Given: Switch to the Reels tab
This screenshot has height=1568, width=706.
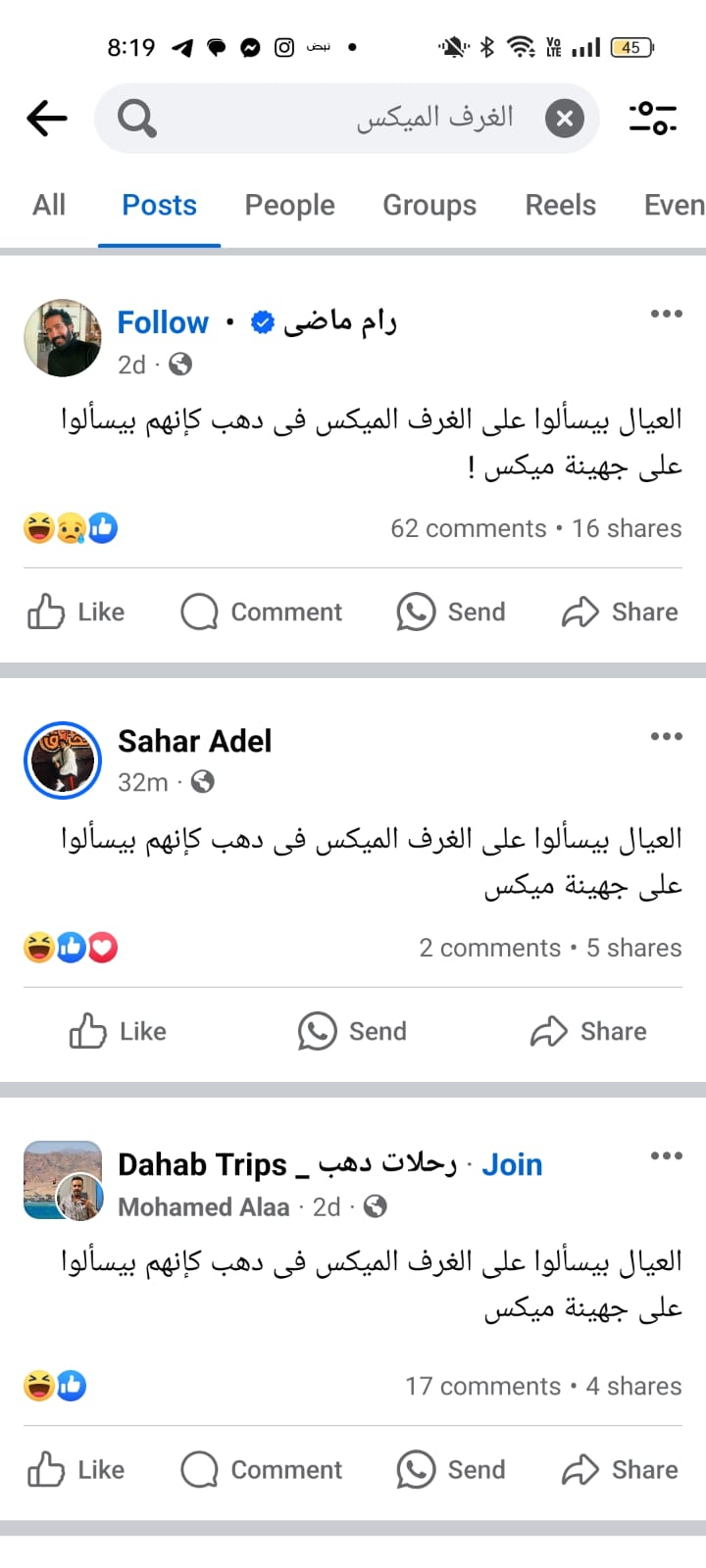Looking at the screenshot, I should [560, 205].
